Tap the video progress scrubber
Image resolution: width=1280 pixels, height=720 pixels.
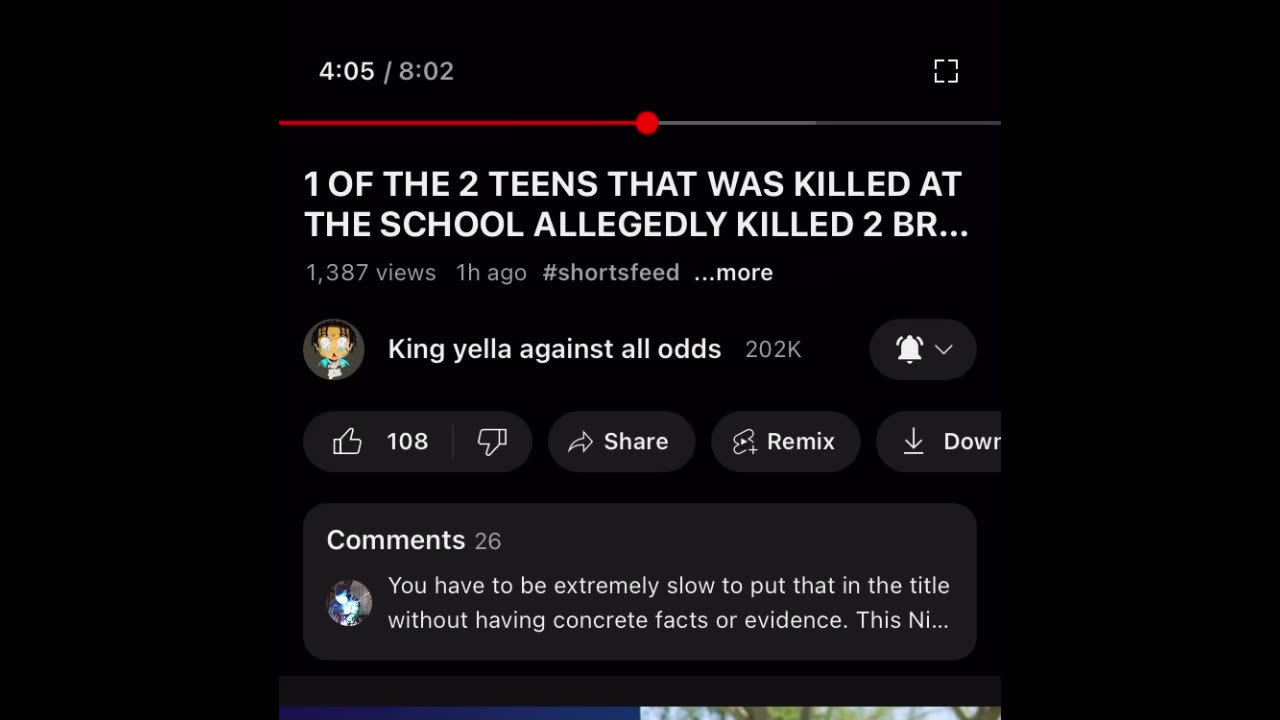647,123
